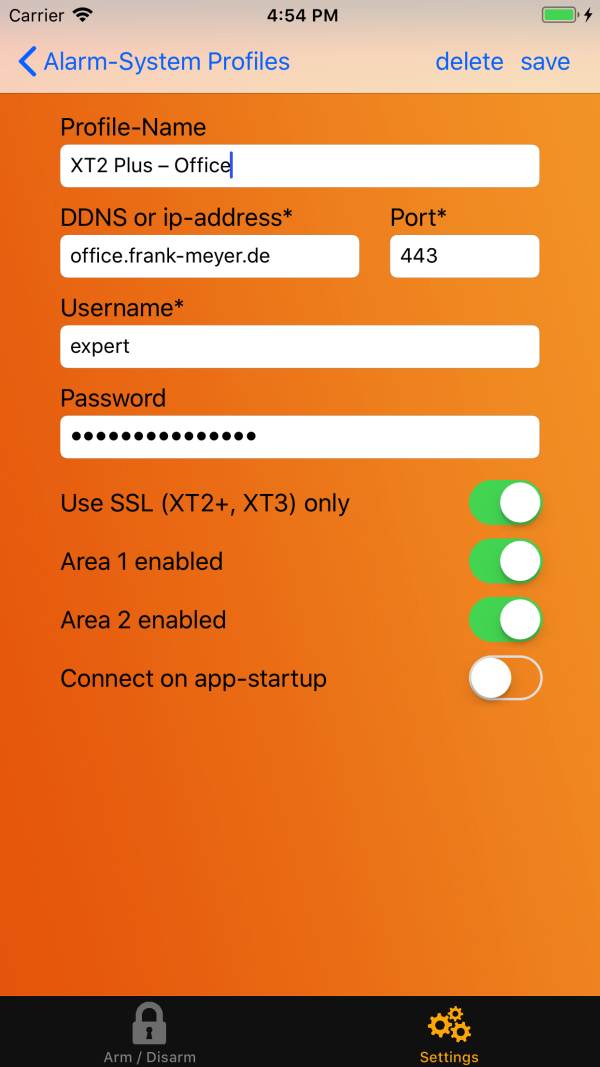Enable Connect on app-startup

tap(505, 679)
